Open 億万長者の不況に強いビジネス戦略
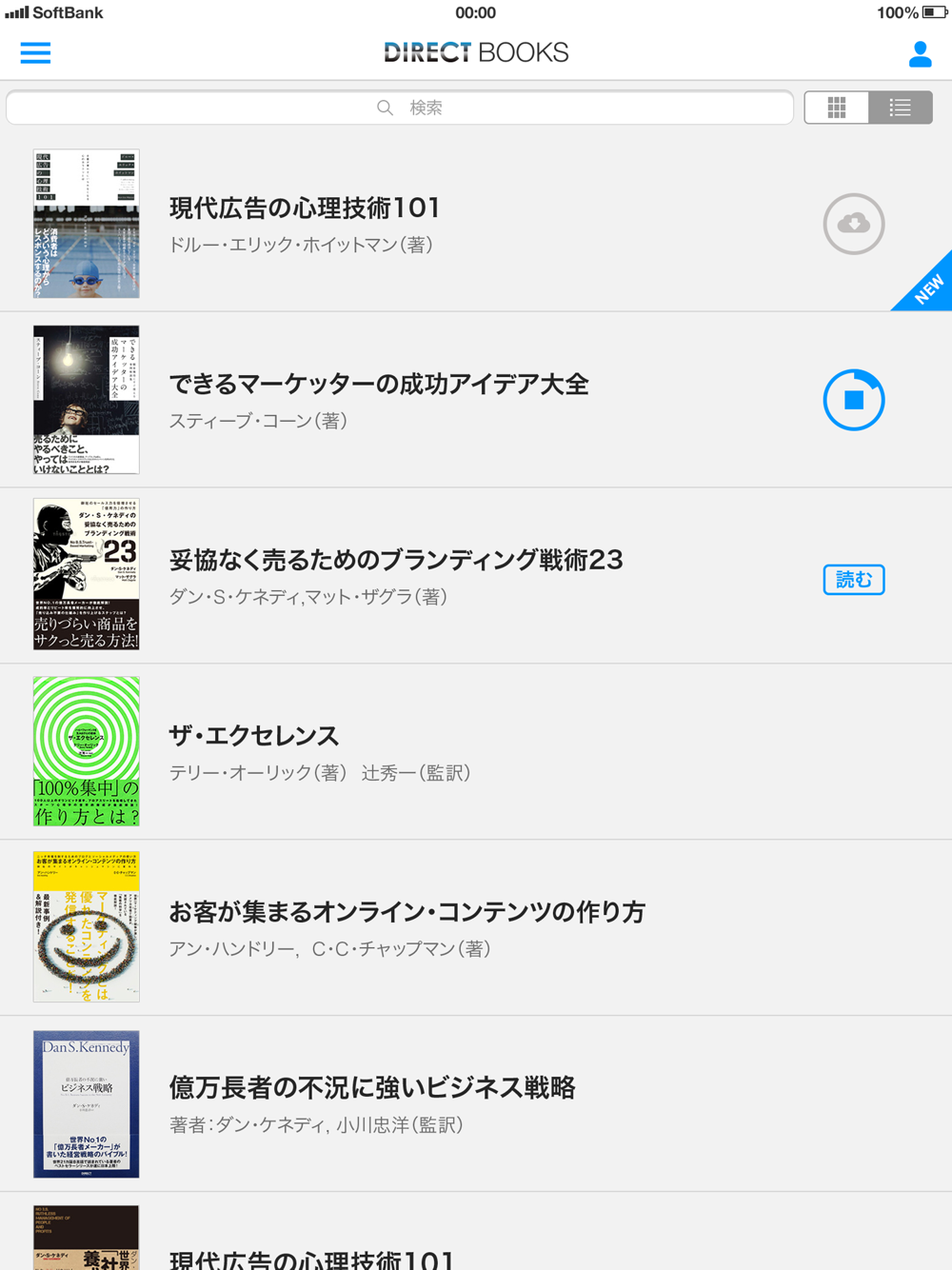 tap(372, 1087)
